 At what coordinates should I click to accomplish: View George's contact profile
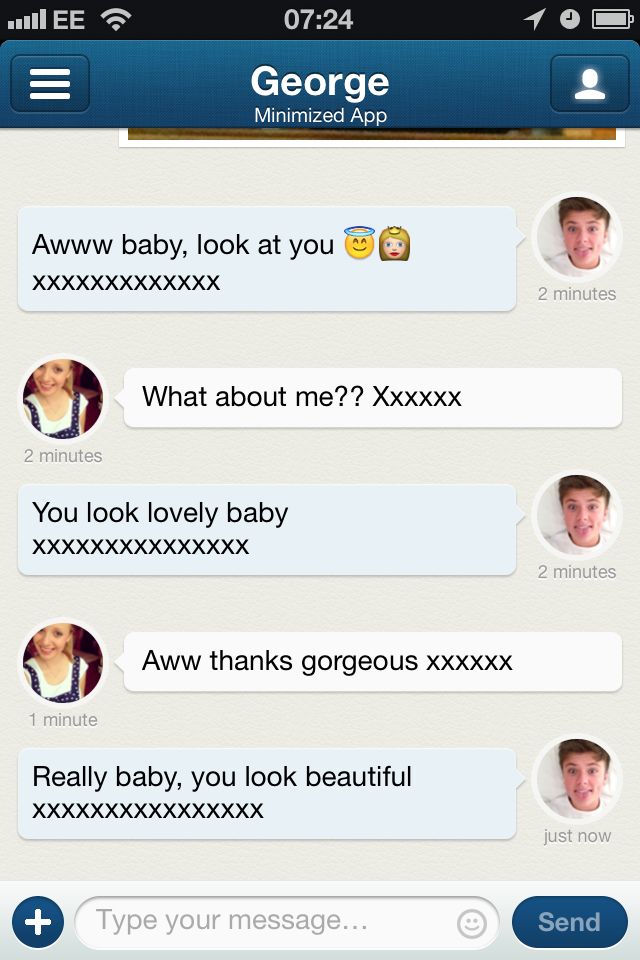coord(589,84)
